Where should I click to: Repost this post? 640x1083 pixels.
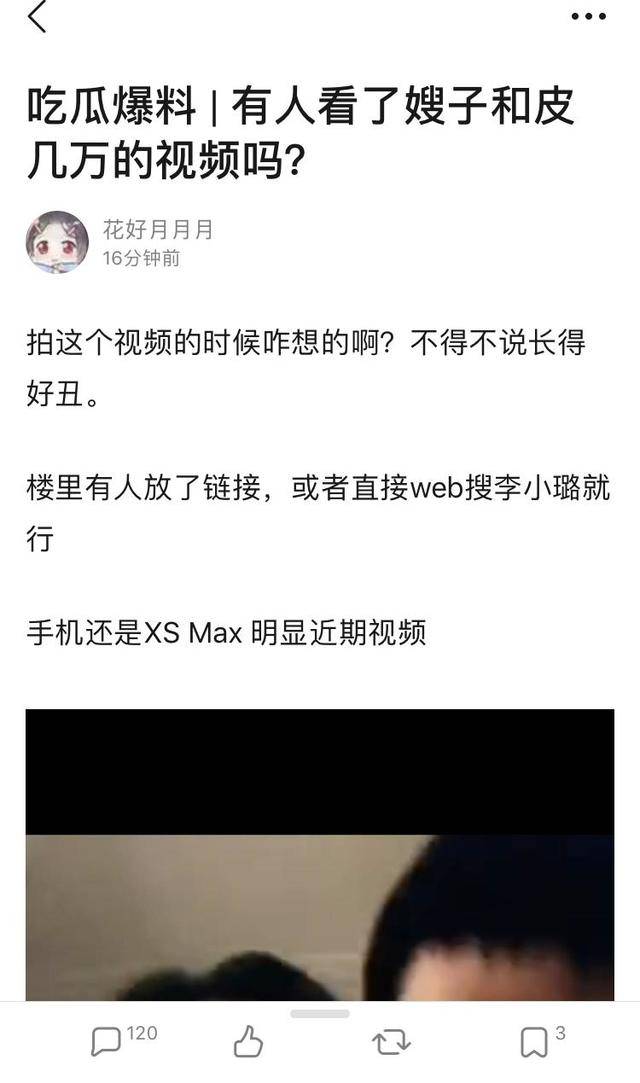coord(391,1043)
